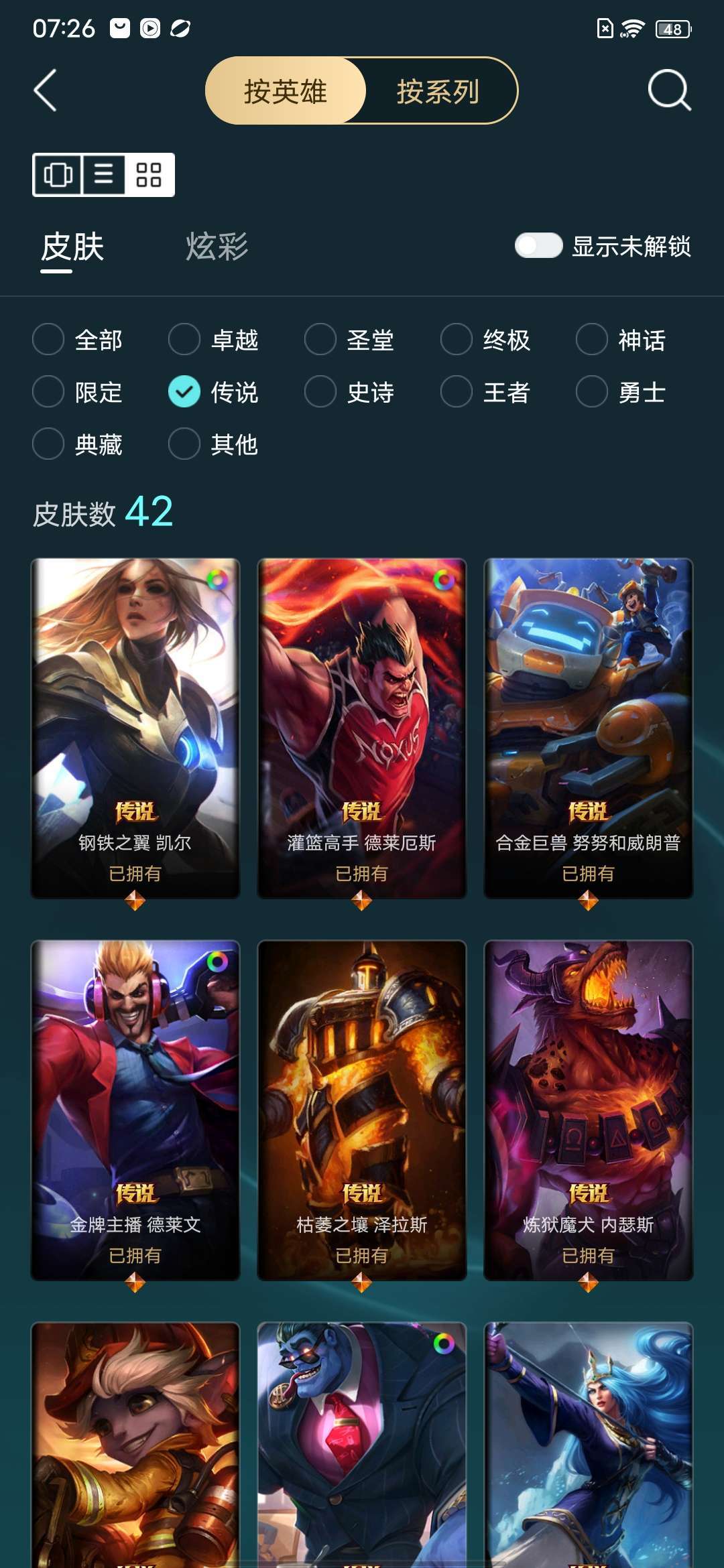Switch to grid view layout icon
The height and width of the screenshot is (1568, 724).
(x=149, y=175)
